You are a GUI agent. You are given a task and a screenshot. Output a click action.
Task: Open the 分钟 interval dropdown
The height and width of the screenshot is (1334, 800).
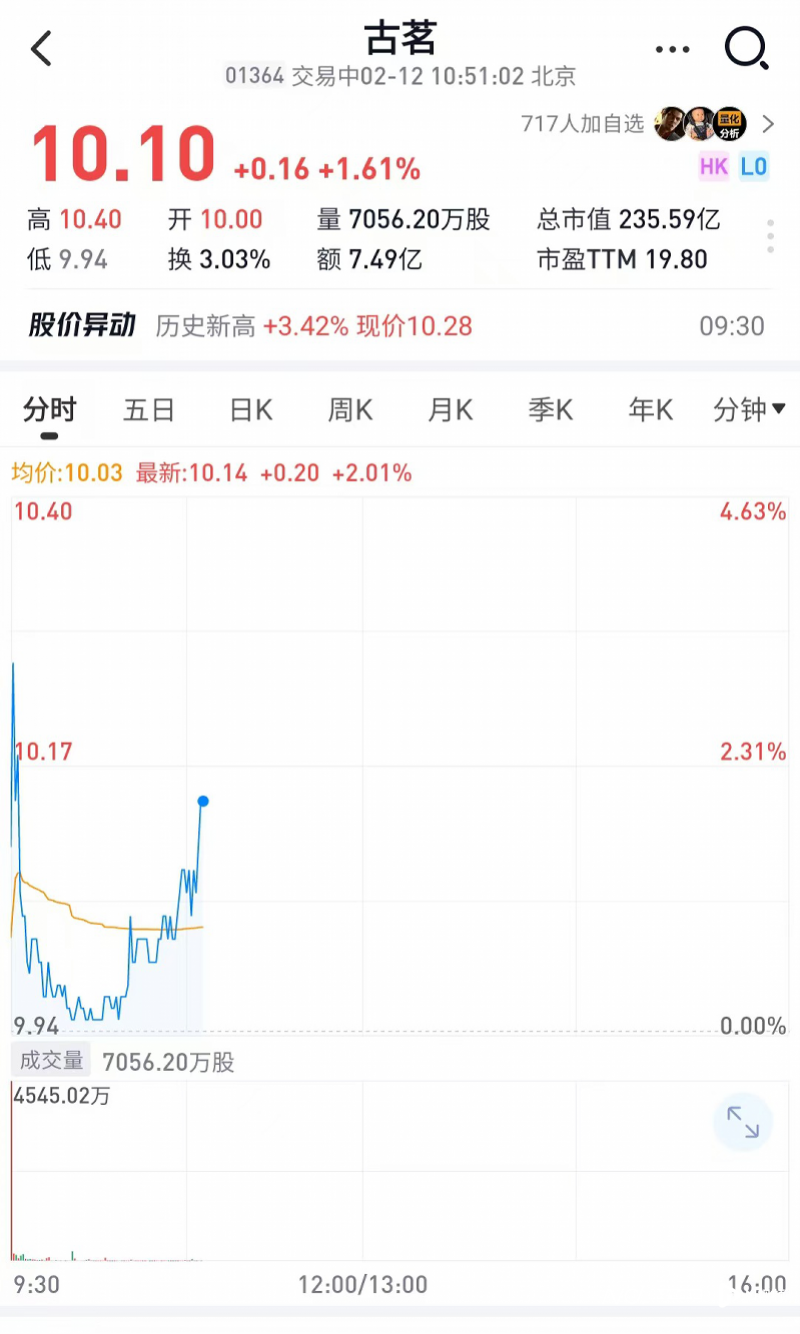(x=748, y=410)
